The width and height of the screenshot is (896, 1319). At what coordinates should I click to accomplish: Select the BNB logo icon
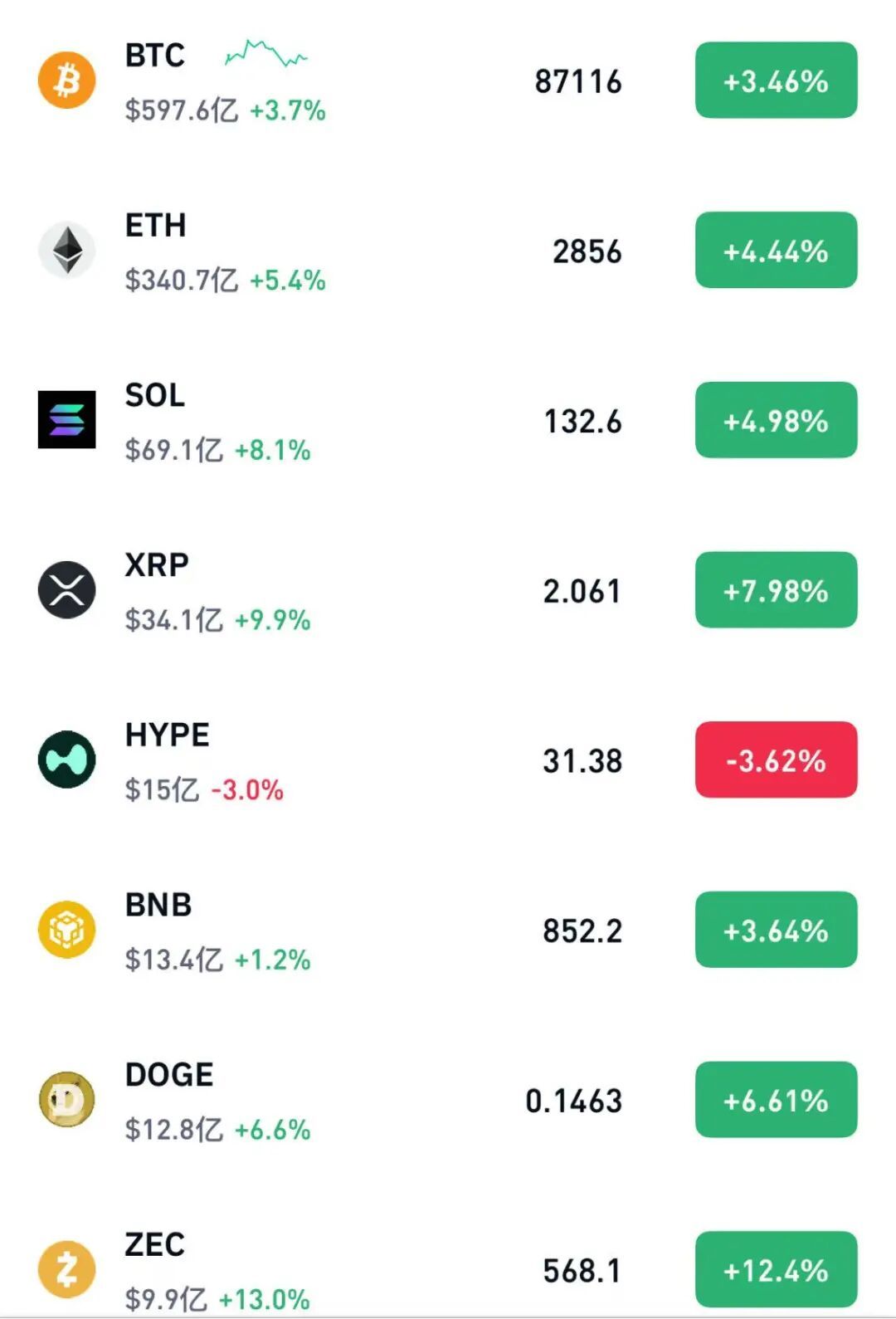click(66, 930)
